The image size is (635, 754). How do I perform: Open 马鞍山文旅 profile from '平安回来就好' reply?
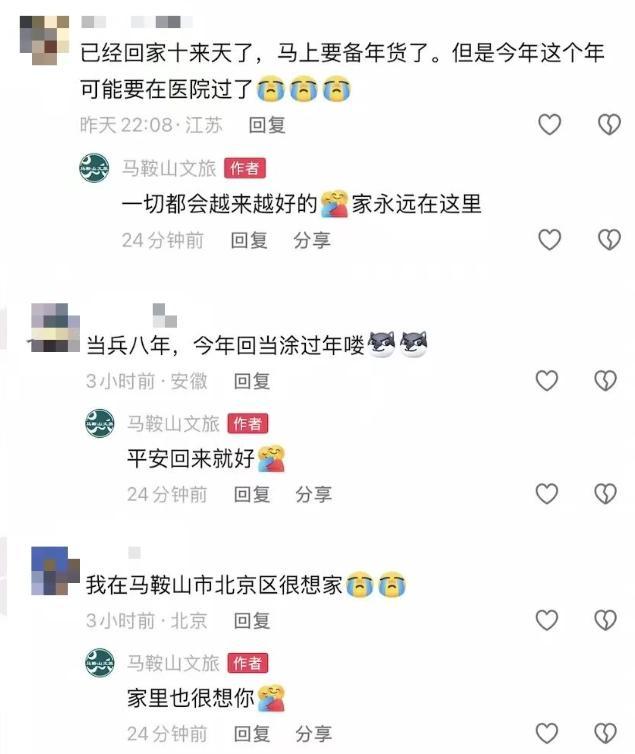click(172, 422)
